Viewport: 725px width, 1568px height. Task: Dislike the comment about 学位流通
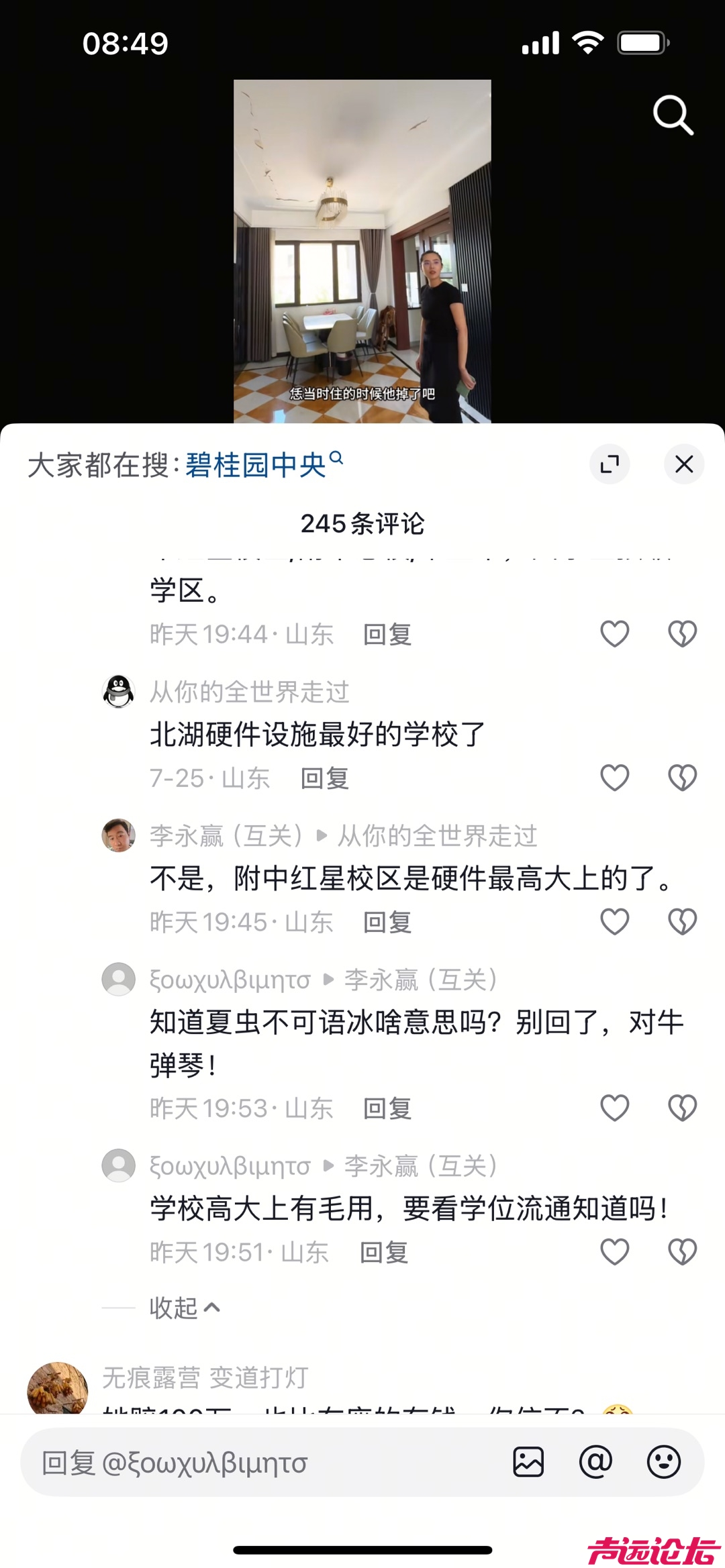coord(682,1252)
